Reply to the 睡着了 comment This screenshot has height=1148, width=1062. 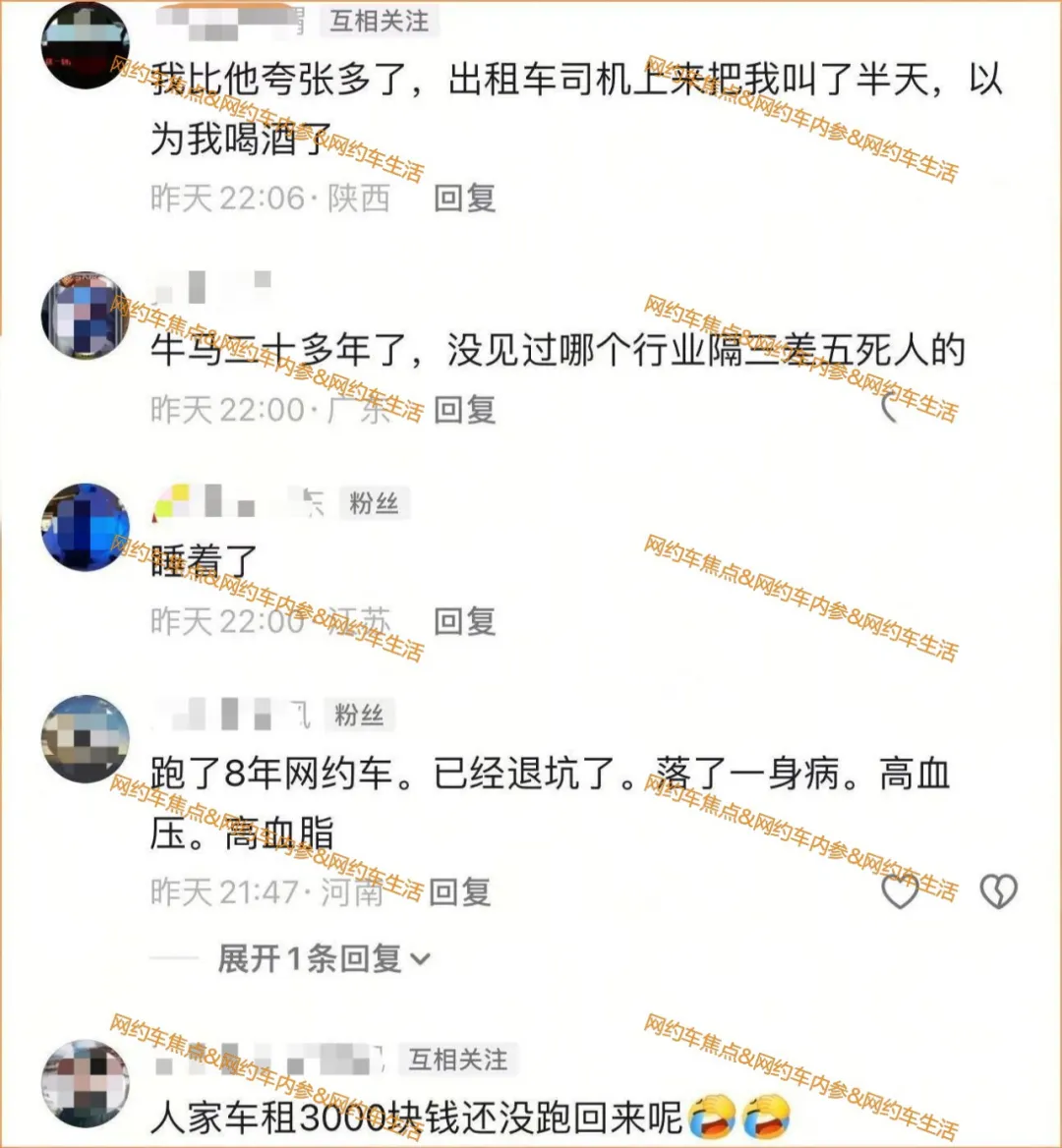tap(465, 621)
